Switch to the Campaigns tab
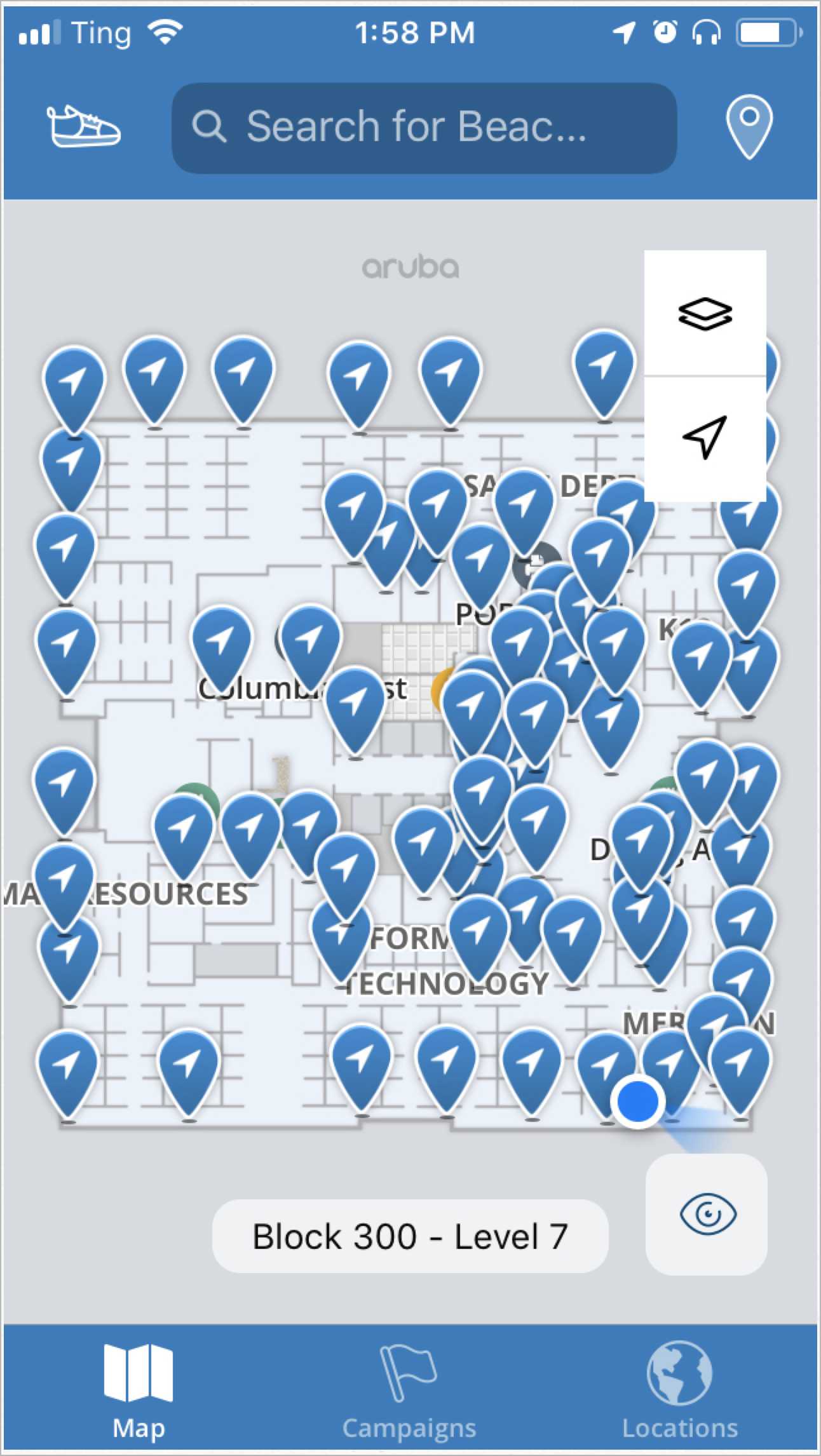The width and height of the screenshot is (821, 1456). coord(409,1391)
